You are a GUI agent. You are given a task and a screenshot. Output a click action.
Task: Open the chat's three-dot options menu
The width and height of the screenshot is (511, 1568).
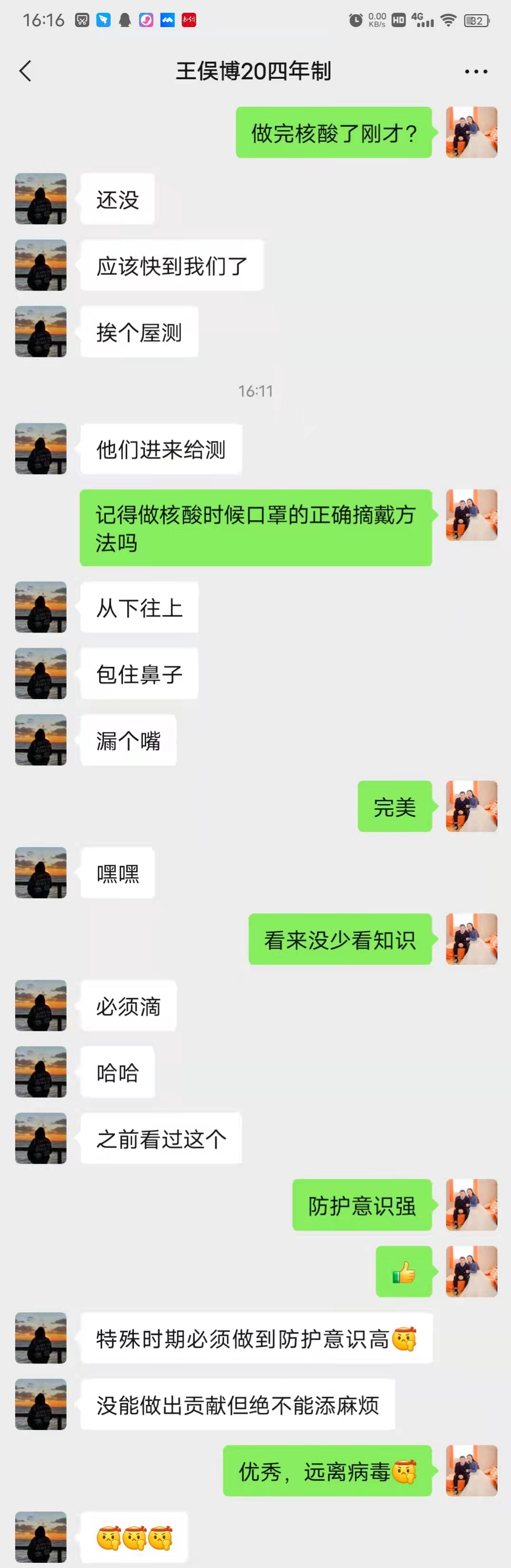pyautogui.click(x=476, y=71)
